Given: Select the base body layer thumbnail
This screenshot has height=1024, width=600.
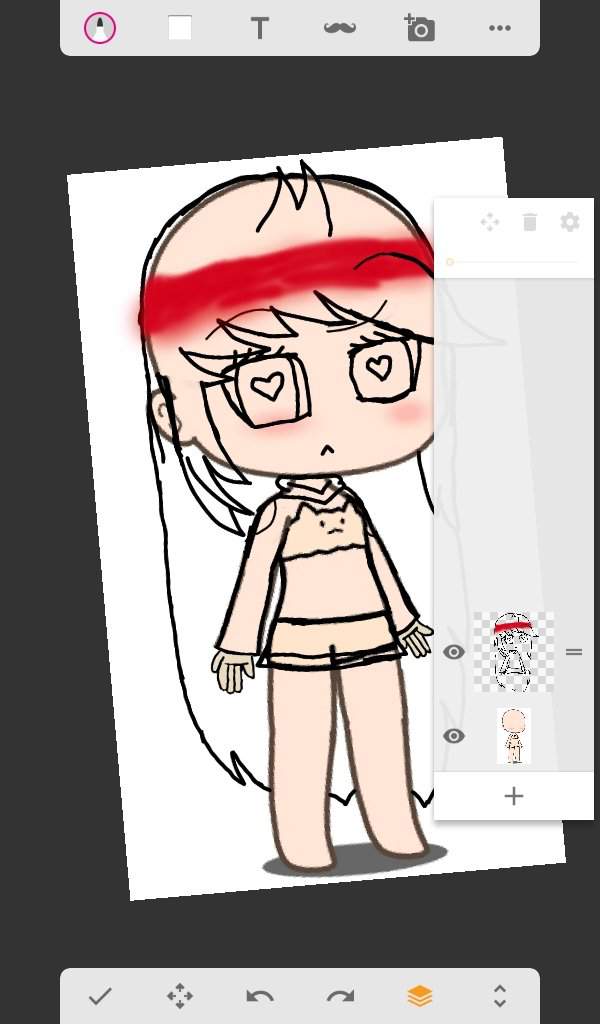Looking at the screenshot, I should tap(513, 736).
